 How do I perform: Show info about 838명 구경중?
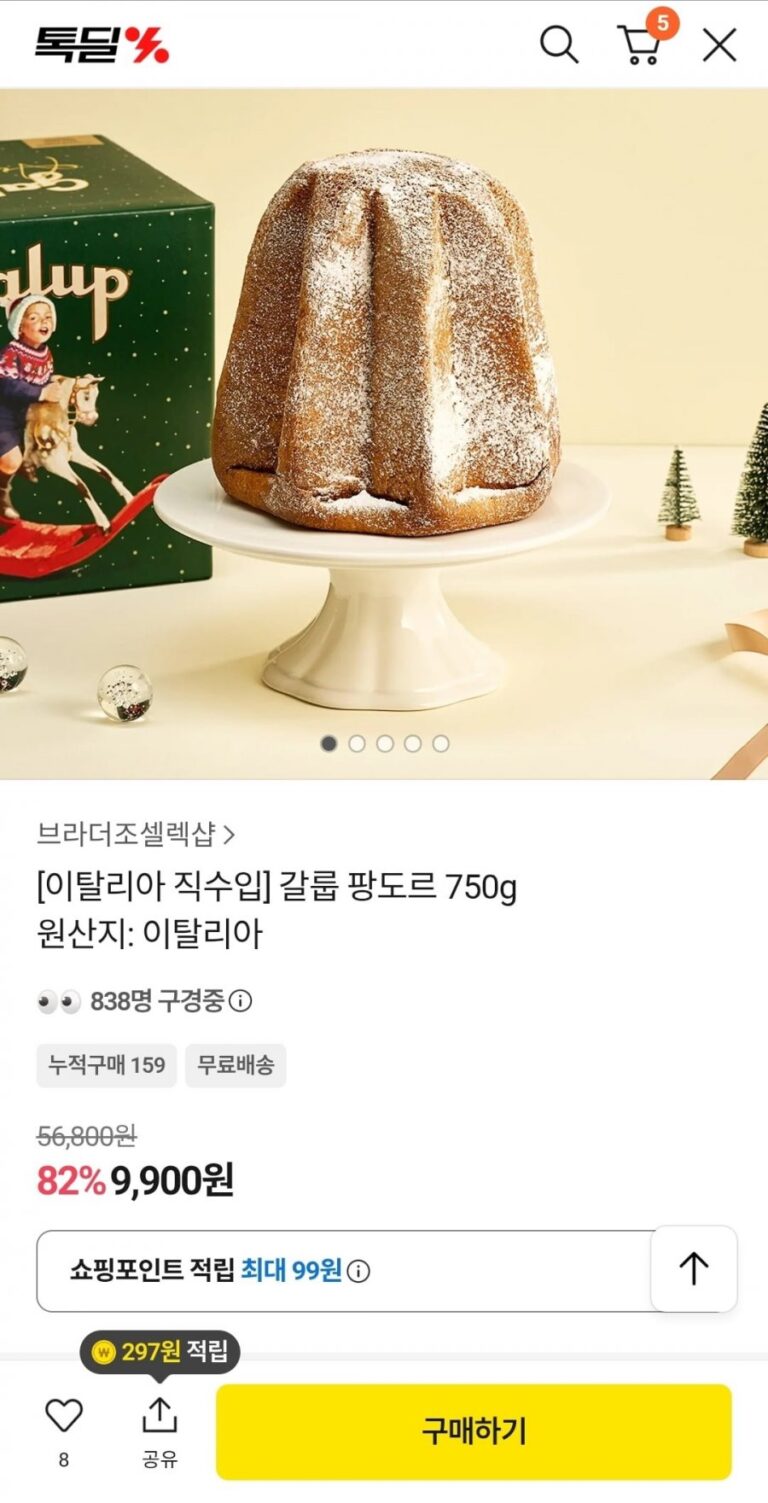241,1001
